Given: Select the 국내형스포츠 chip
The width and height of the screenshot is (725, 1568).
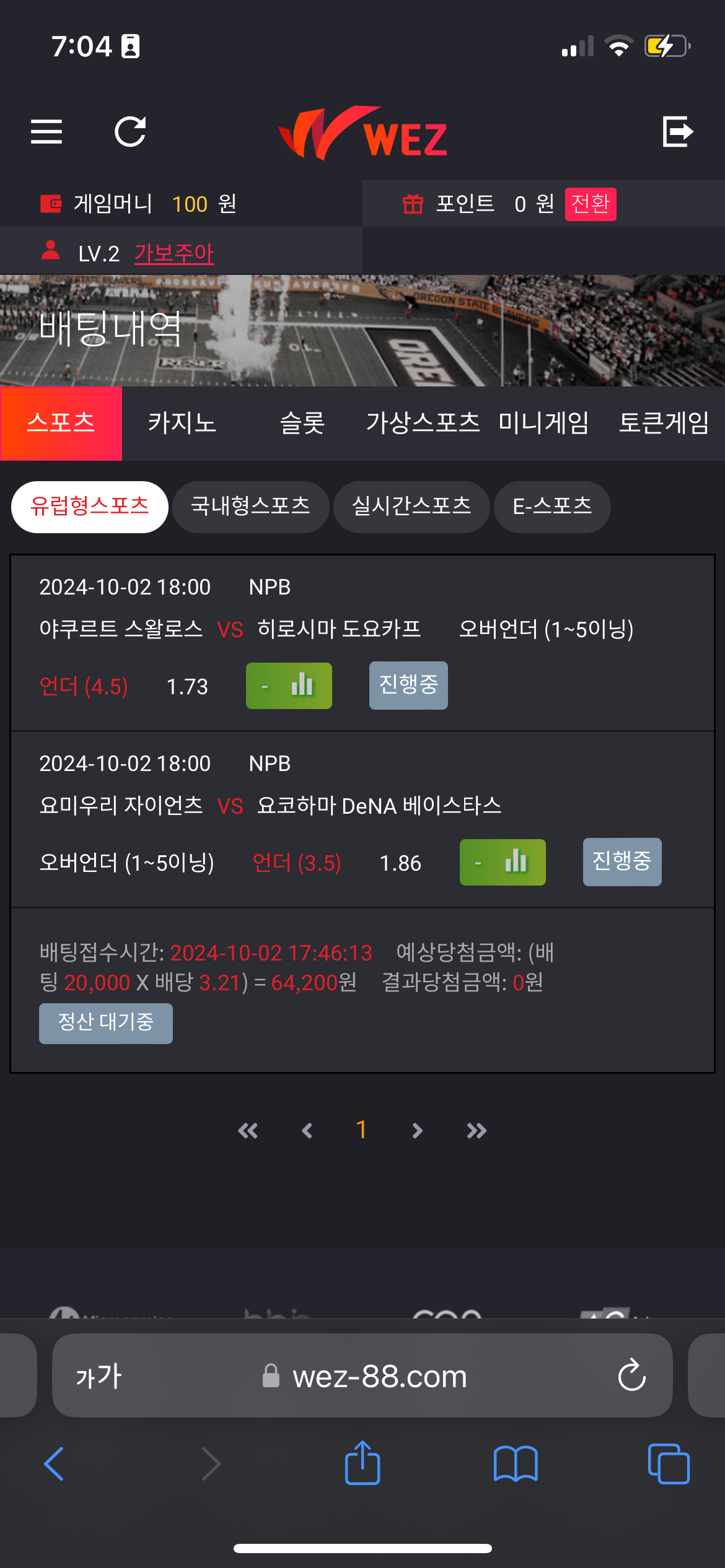Looking at the screenshot, I should (250, 507).
